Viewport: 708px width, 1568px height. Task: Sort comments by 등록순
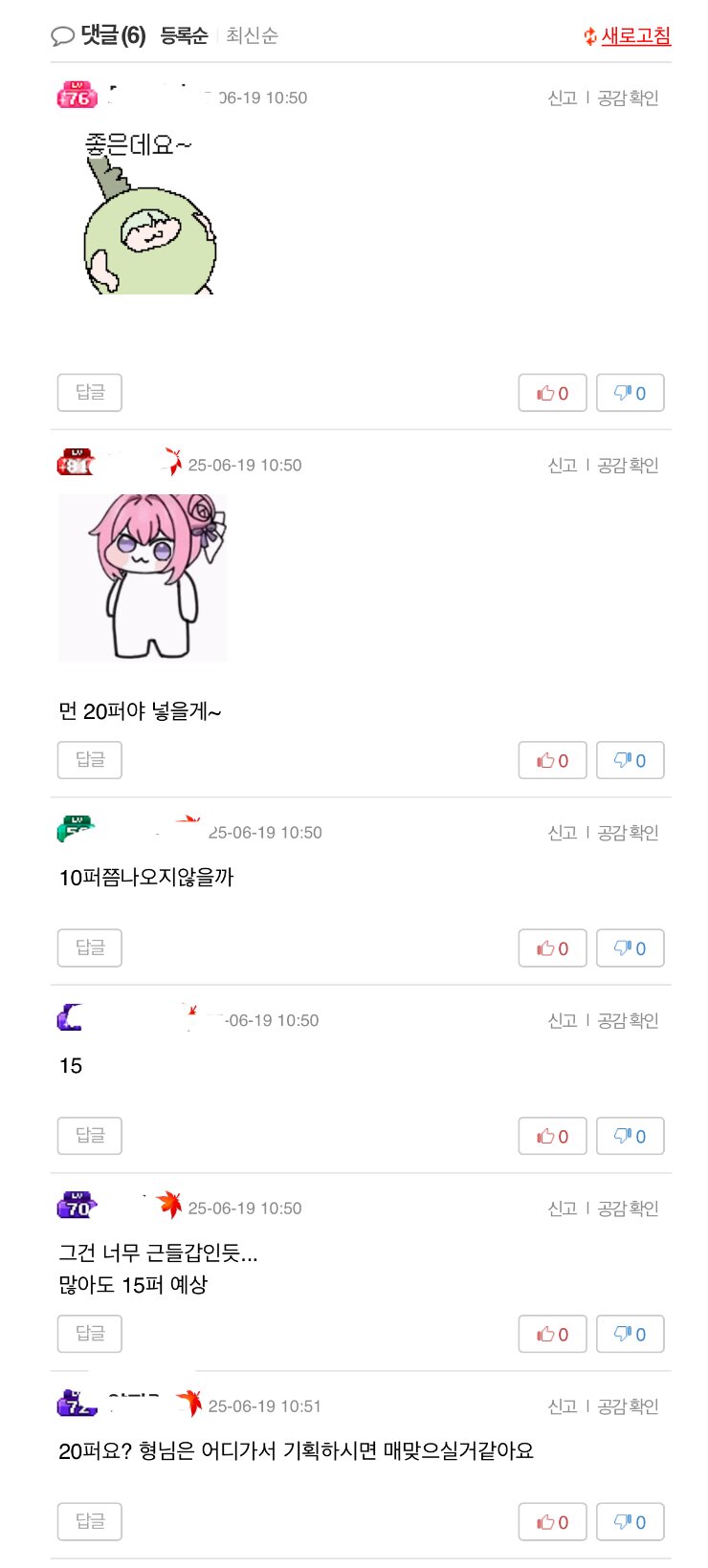(x=184, y=36)
